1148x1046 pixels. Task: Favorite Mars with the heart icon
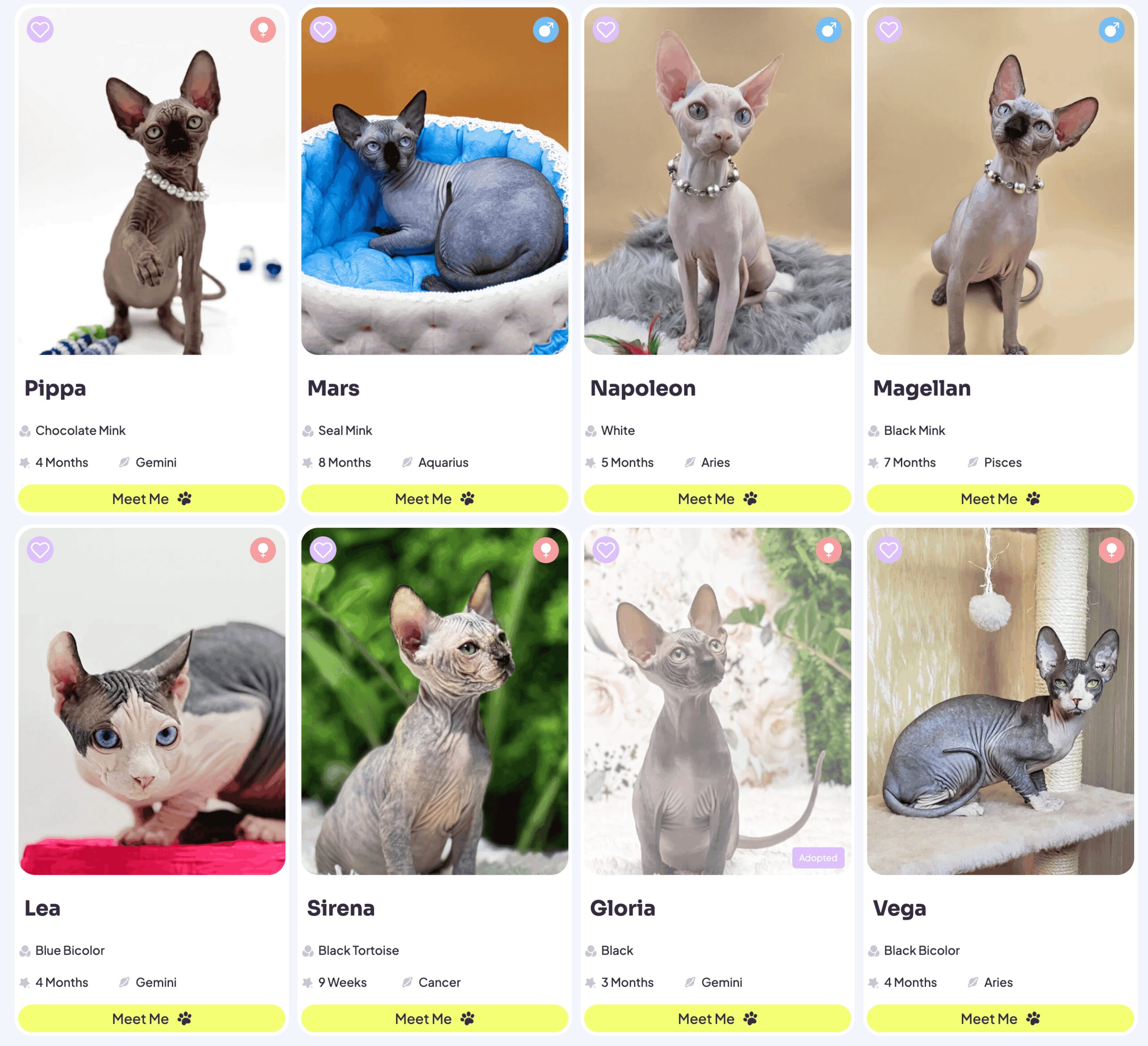(323, 30)
